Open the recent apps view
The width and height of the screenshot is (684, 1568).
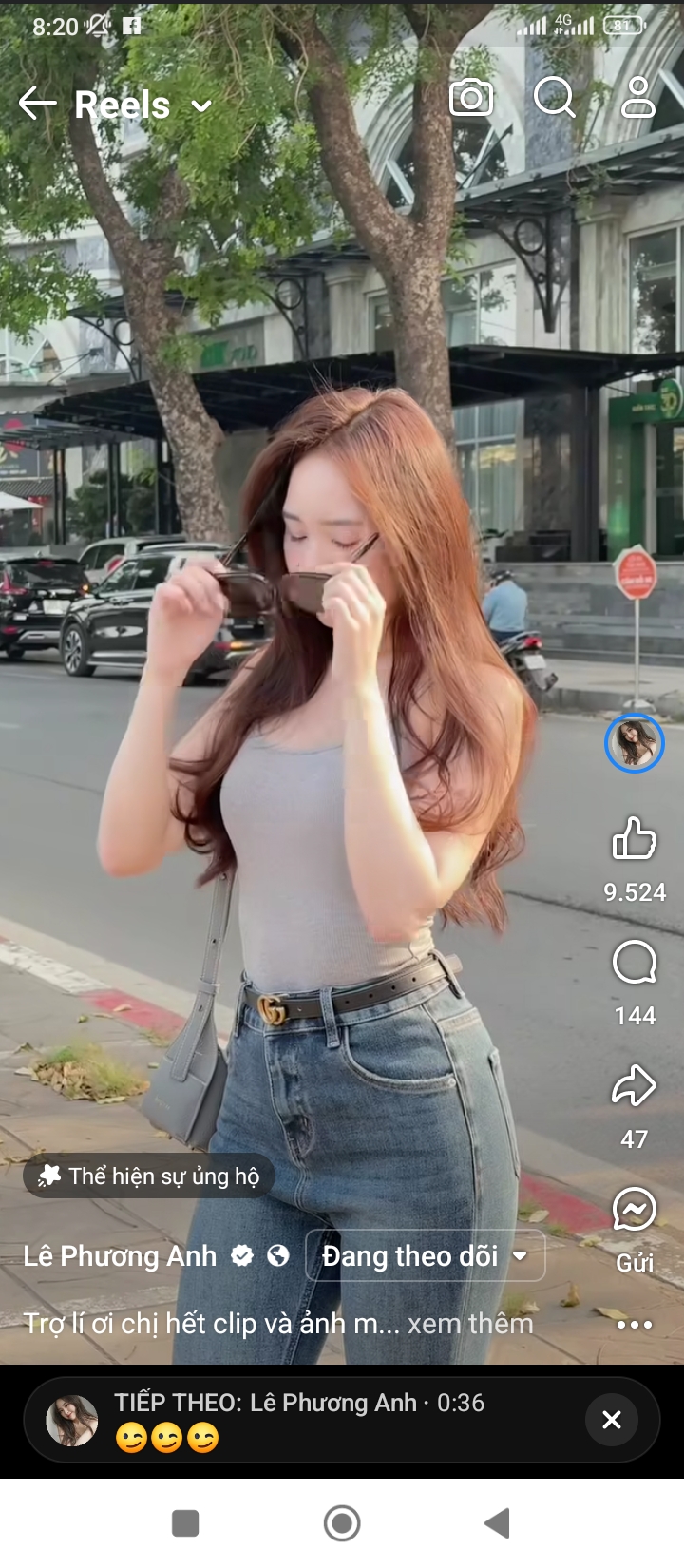(185, 1523)
